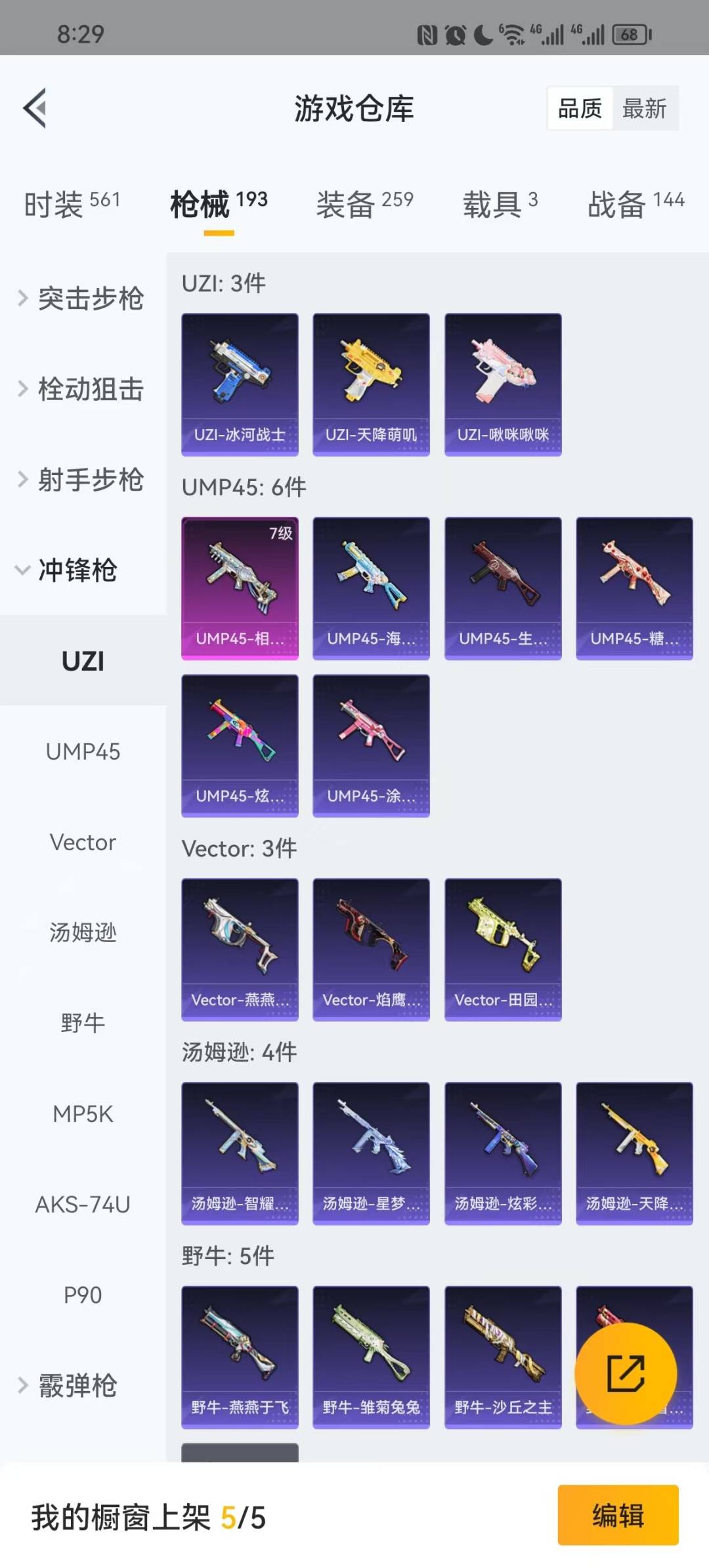The image size is (709, 1568).
Task: Sort the warehouse by 最新
Action: (x=644, y=108)
